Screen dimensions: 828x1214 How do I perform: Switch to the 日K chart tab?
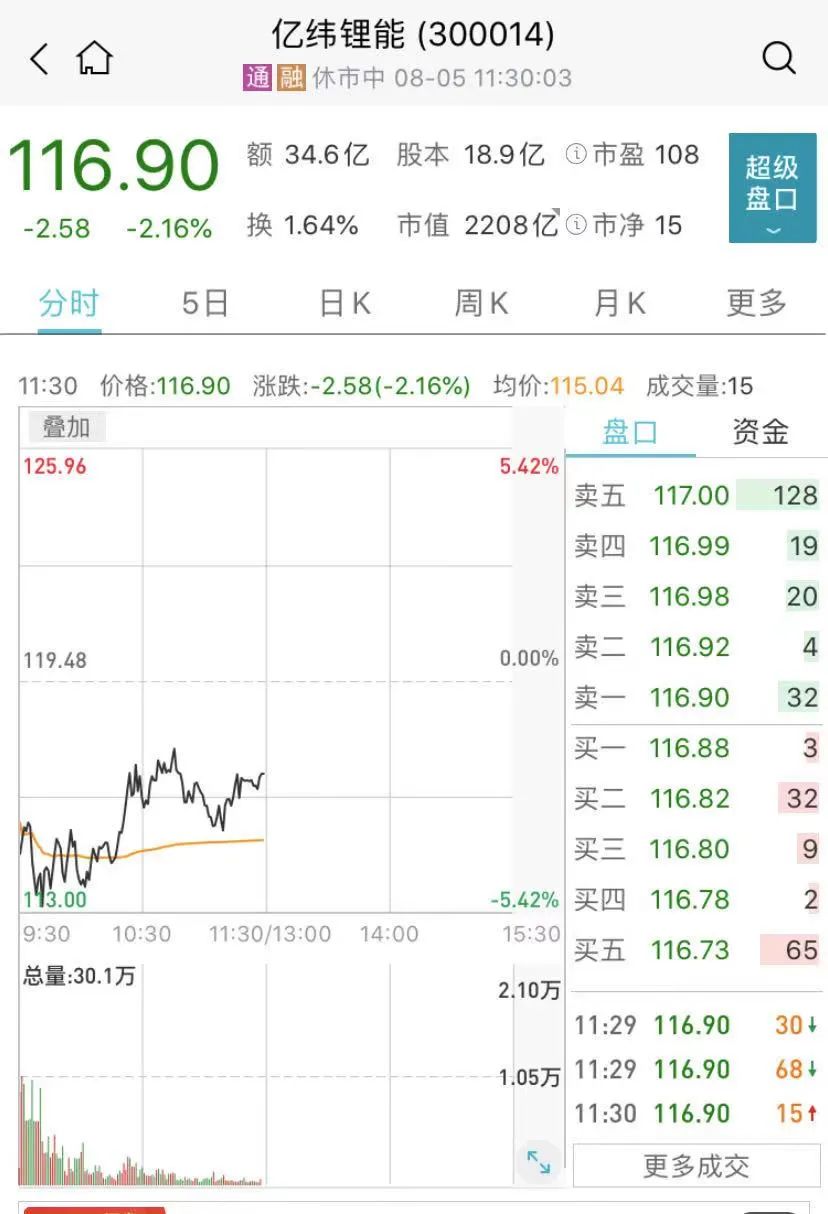(344, 303)
